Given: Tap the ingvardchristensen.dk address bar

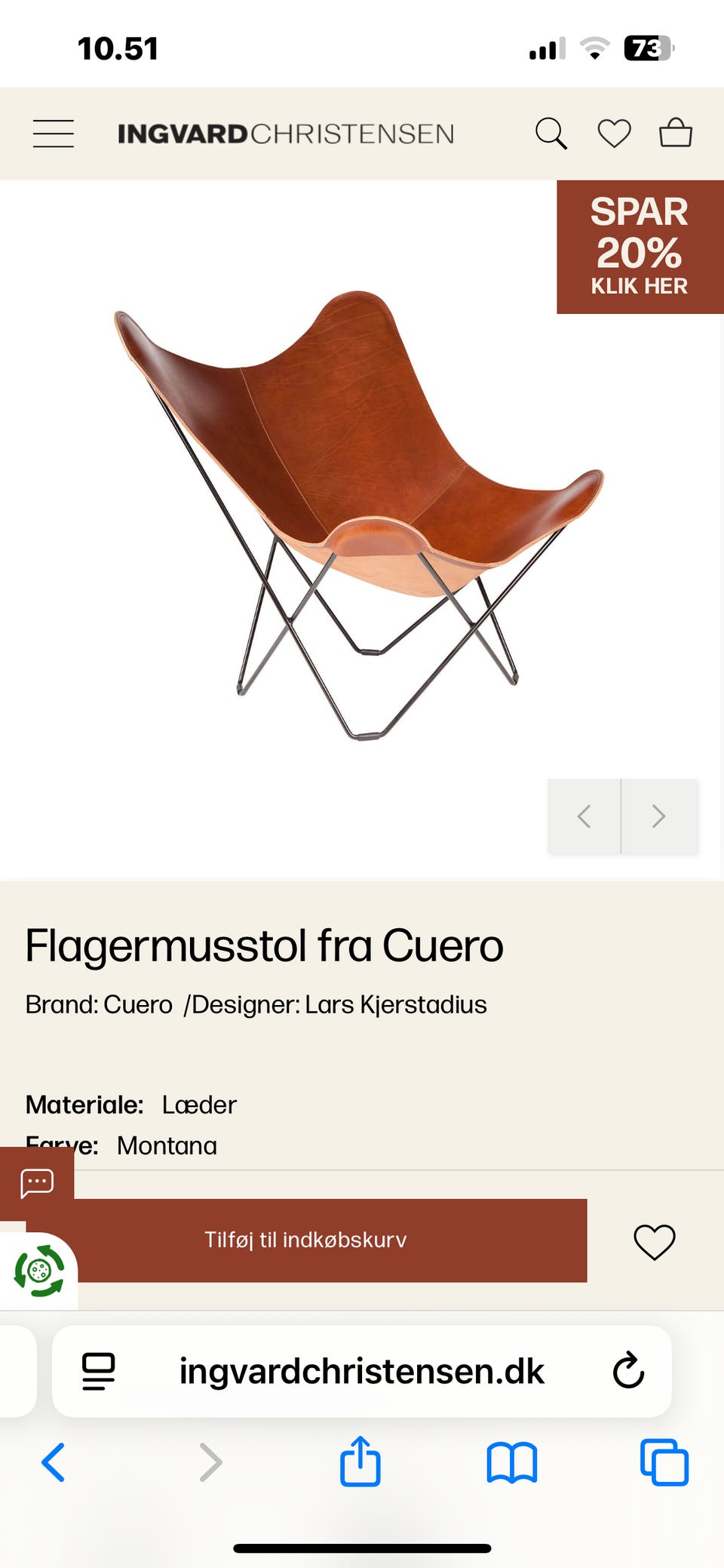Looking at the screenshot, I should (x=361, y=1370).
